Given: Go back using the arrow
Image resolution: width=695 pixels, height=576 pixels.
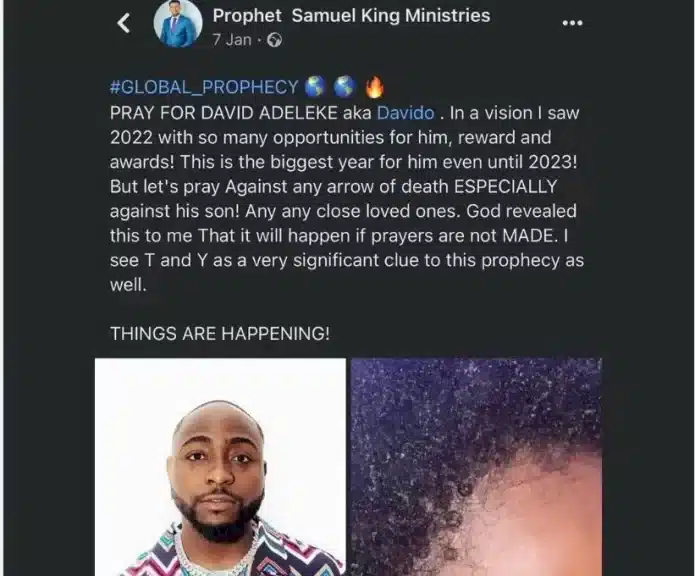Looking at the screenshot, I should tap(124, 24).
